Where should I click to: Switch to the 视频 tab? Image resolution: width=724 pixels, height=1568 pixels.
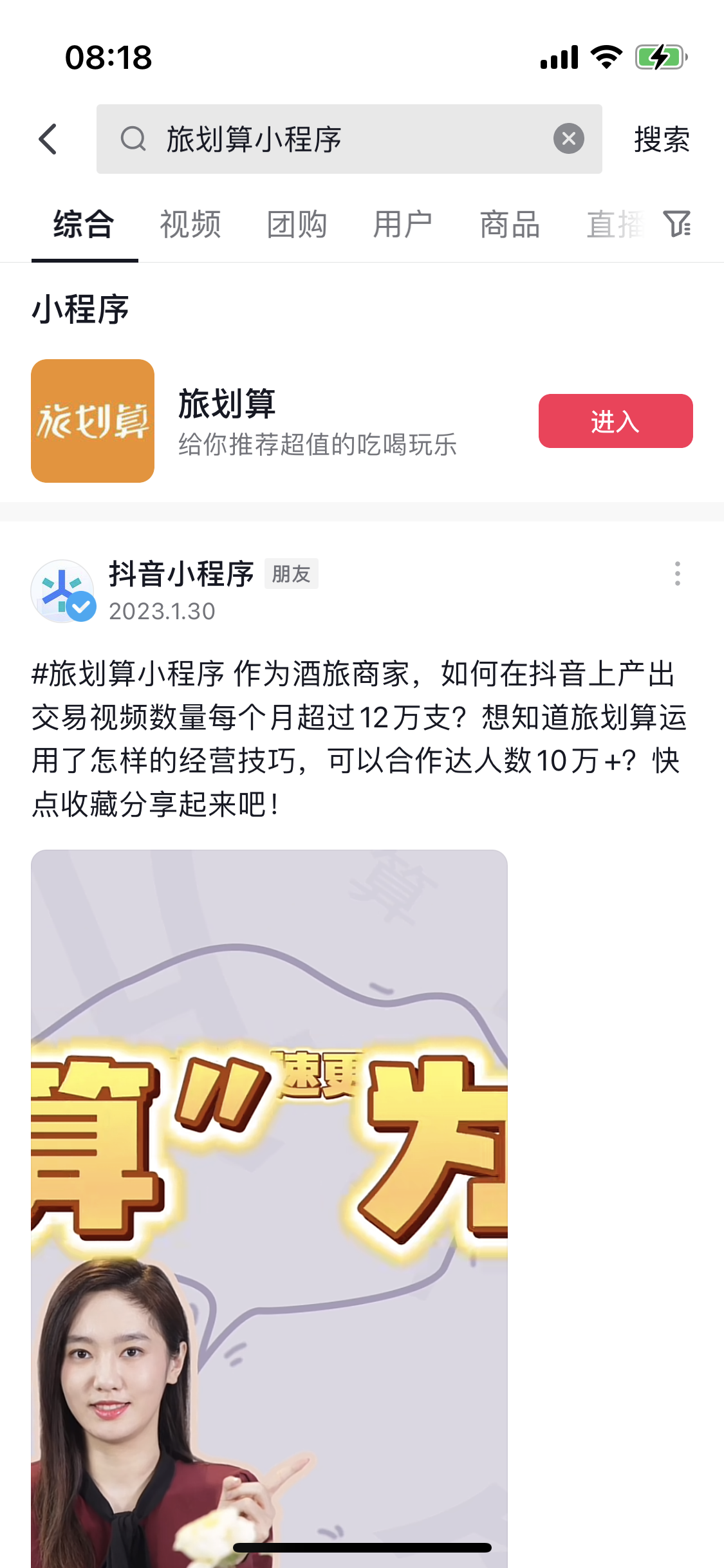(190, 225)
